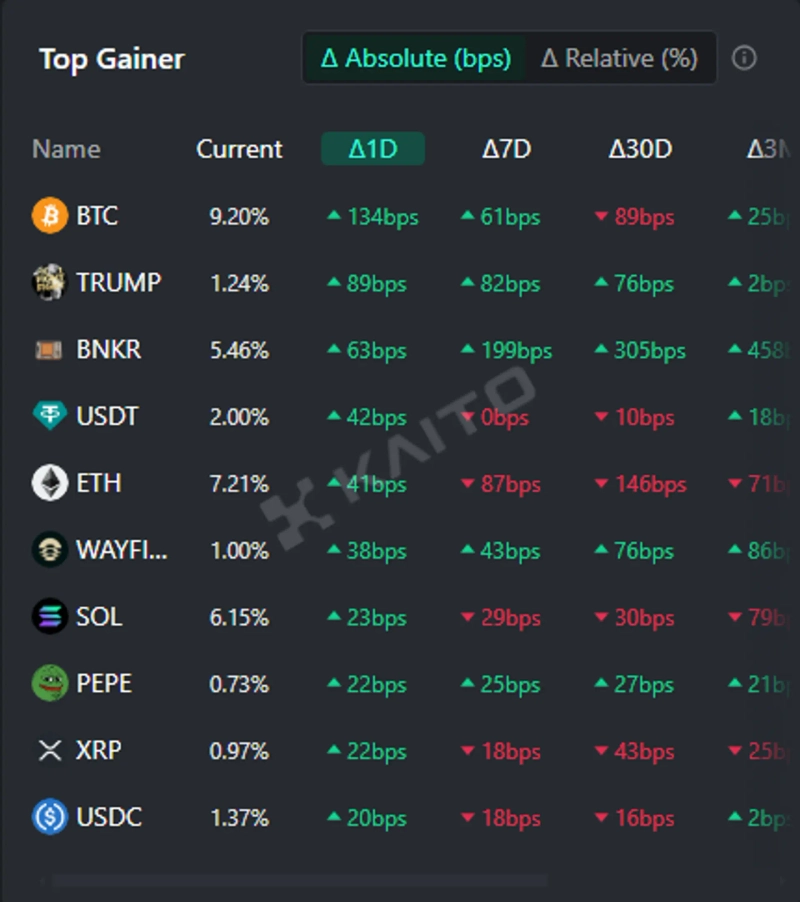Open the BTC row
This screenshot has width=800, height=902.
click(x=96, y=216)
